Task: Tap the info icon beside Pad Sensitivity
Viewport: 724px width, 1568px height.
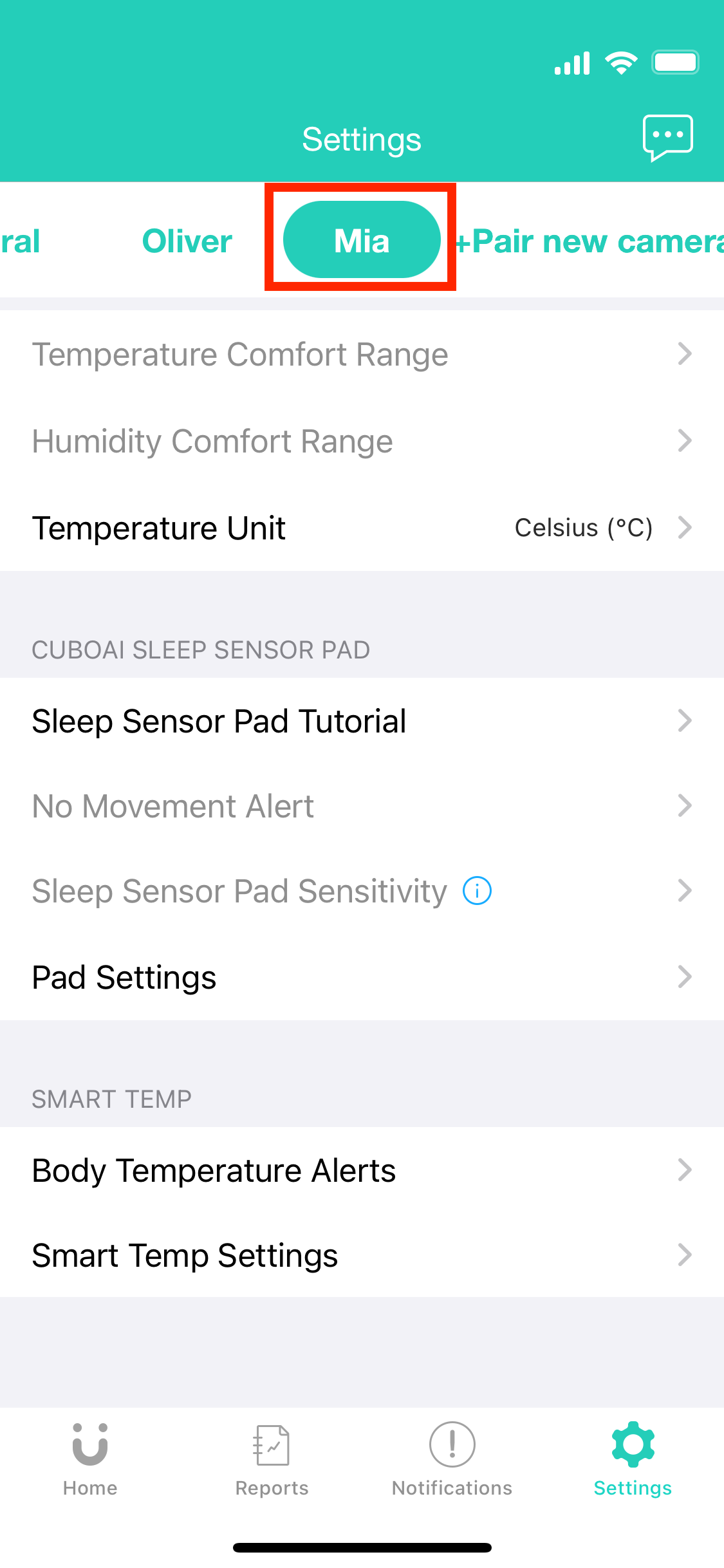Action: [x=477, y=891]
